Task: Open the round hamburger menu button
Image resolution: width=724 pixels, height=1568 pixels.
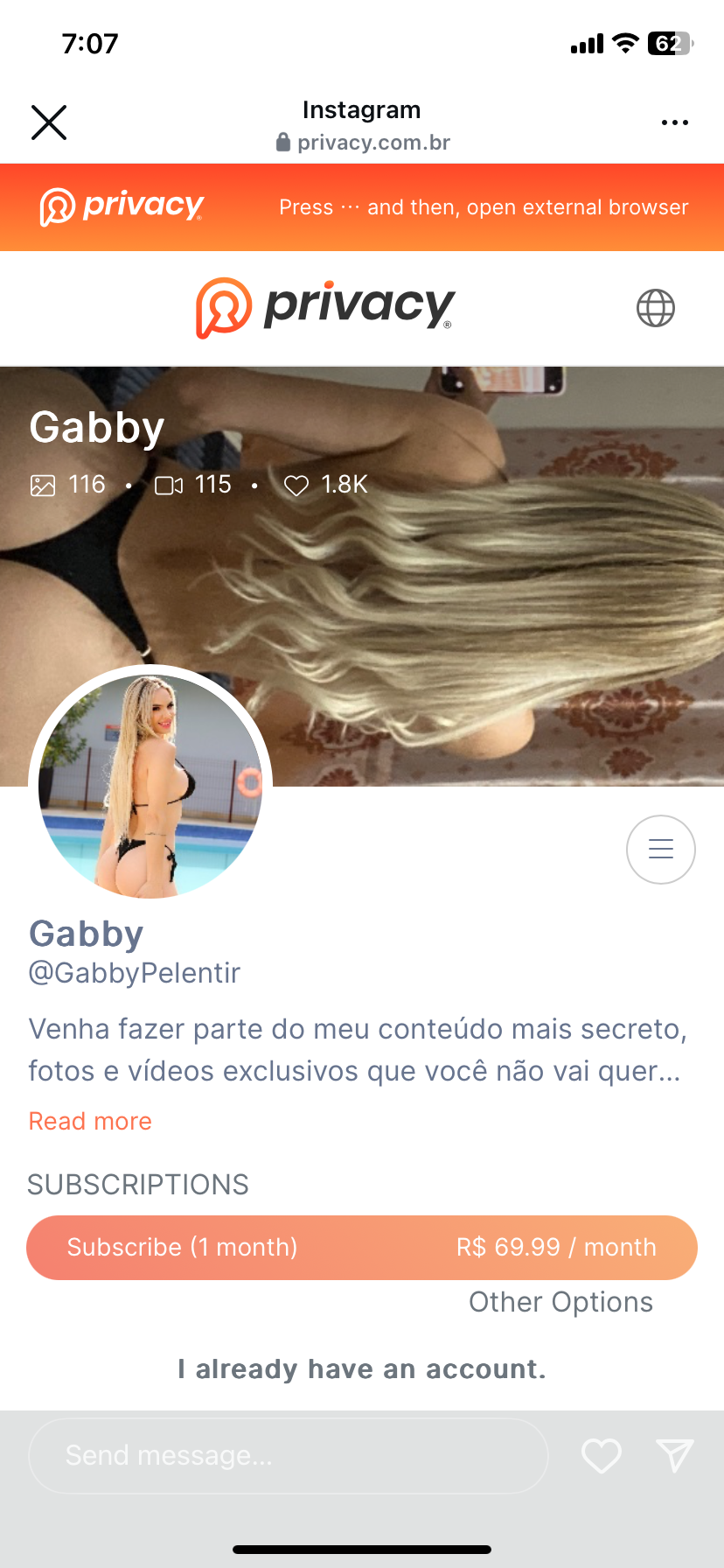Action: 661,850
